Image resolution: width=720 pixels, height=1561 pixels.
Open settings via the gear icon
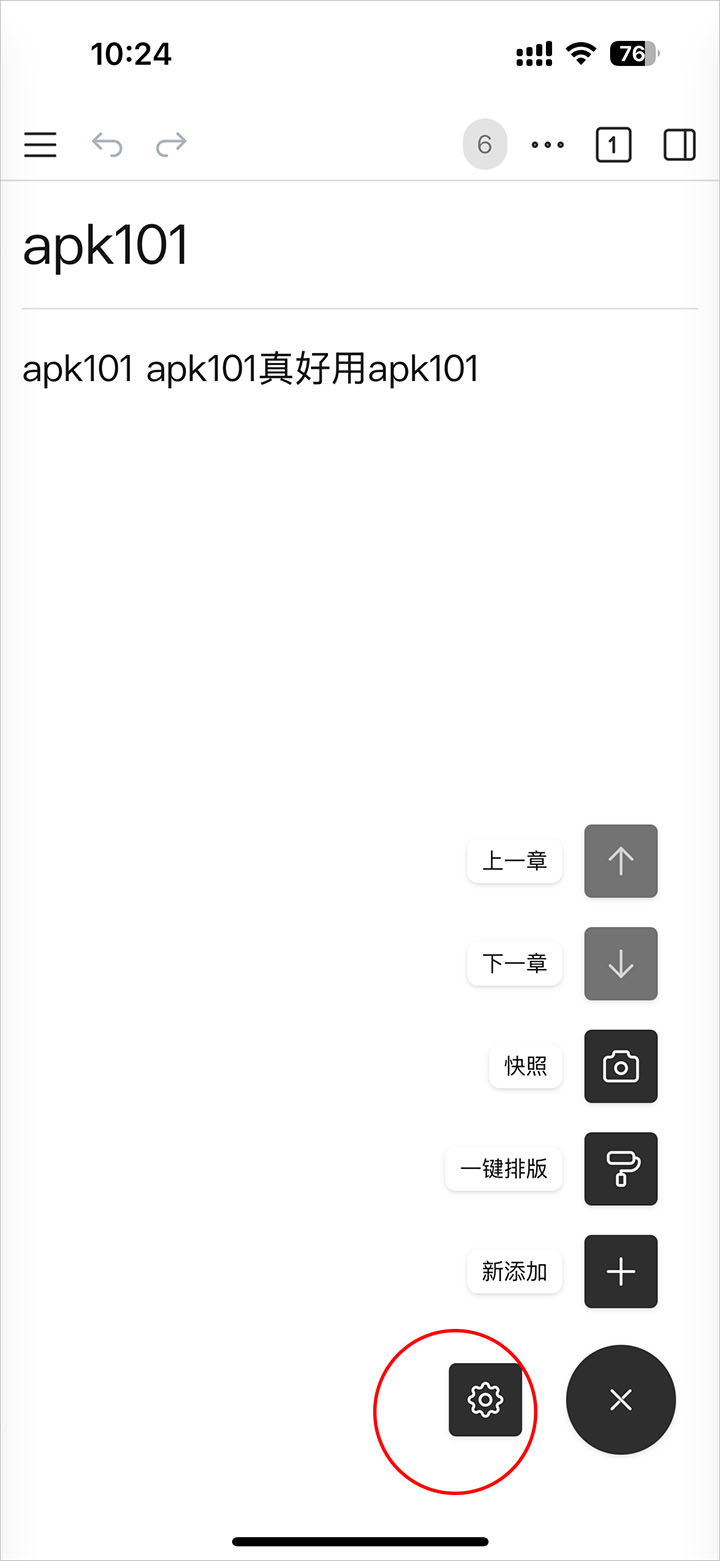click(x=485, y=1400)
